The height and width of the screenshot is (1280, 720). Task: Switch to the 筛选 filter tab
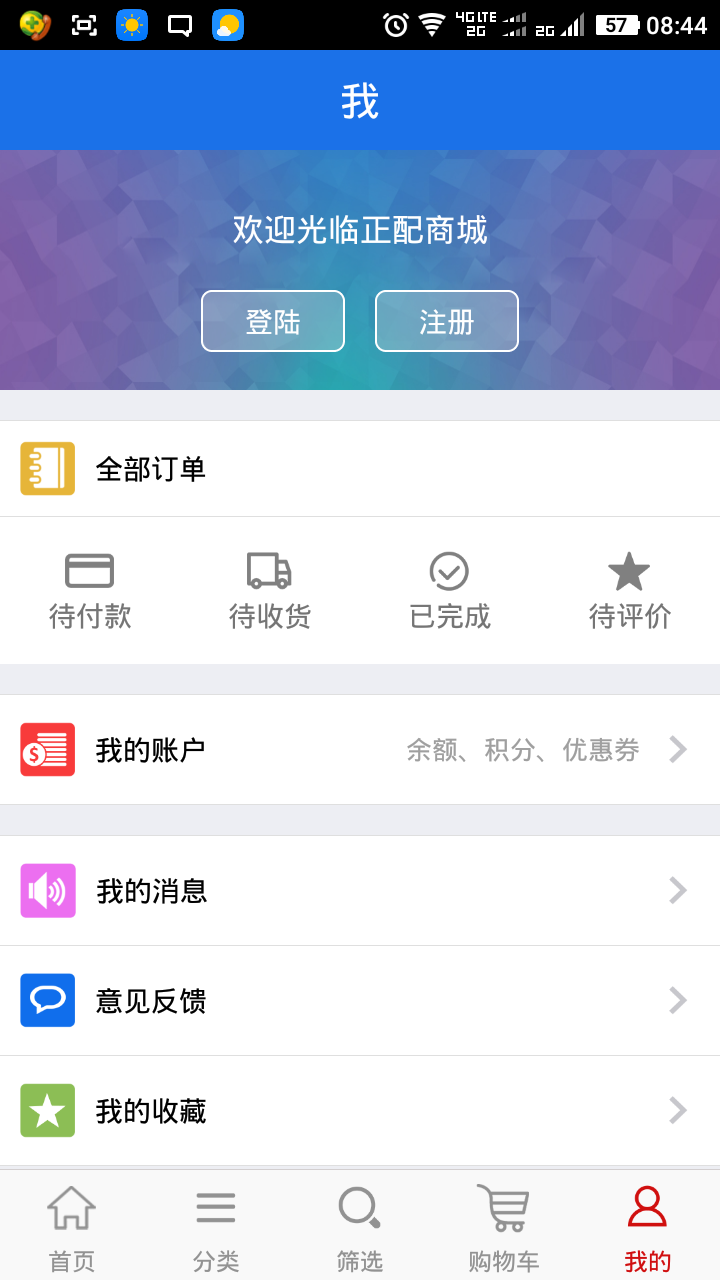(x=360, y=1227)
